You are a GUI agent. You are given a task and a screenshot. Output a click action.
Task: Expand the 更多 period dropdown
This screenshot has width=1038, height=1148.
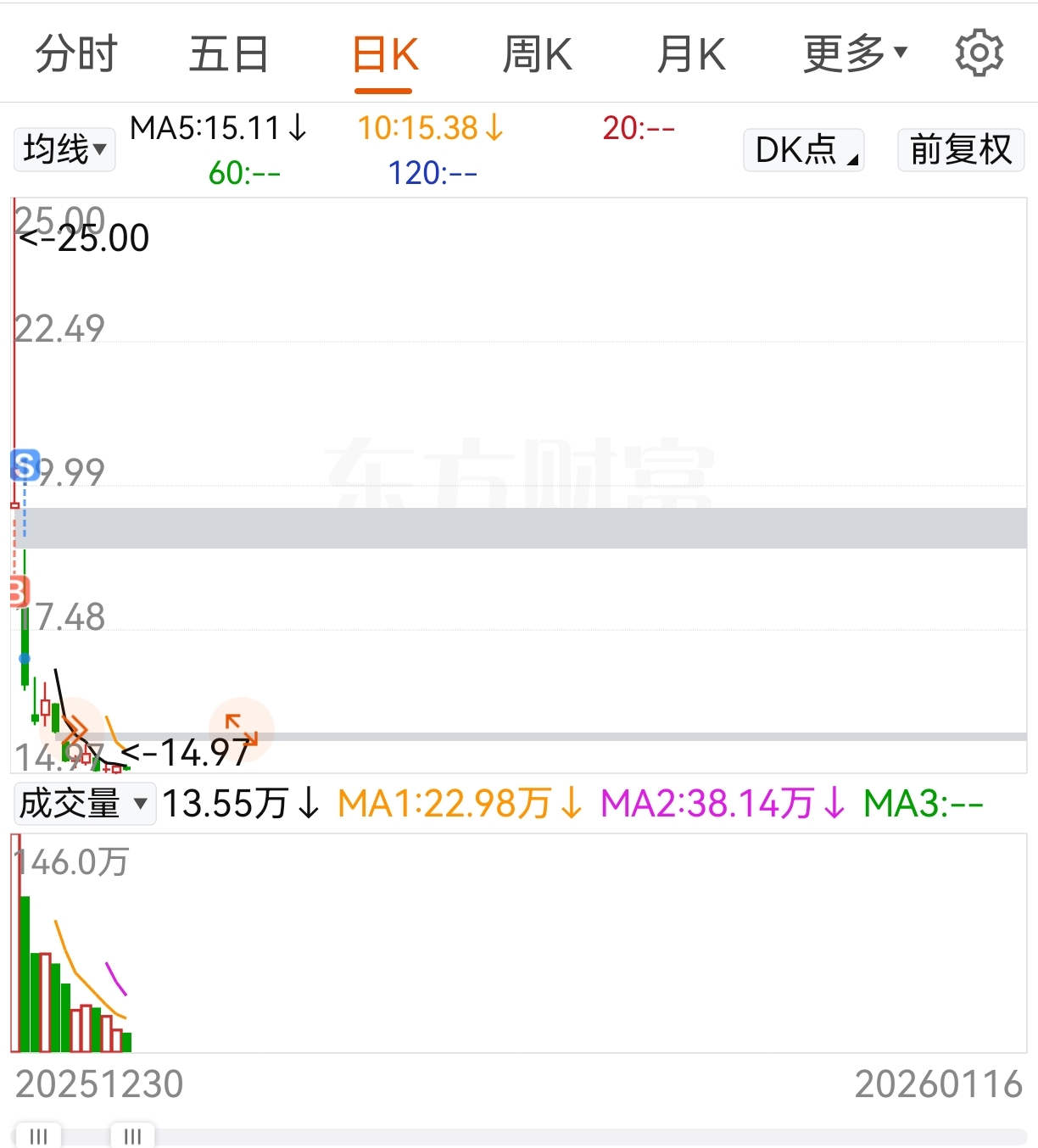point(854,55)
